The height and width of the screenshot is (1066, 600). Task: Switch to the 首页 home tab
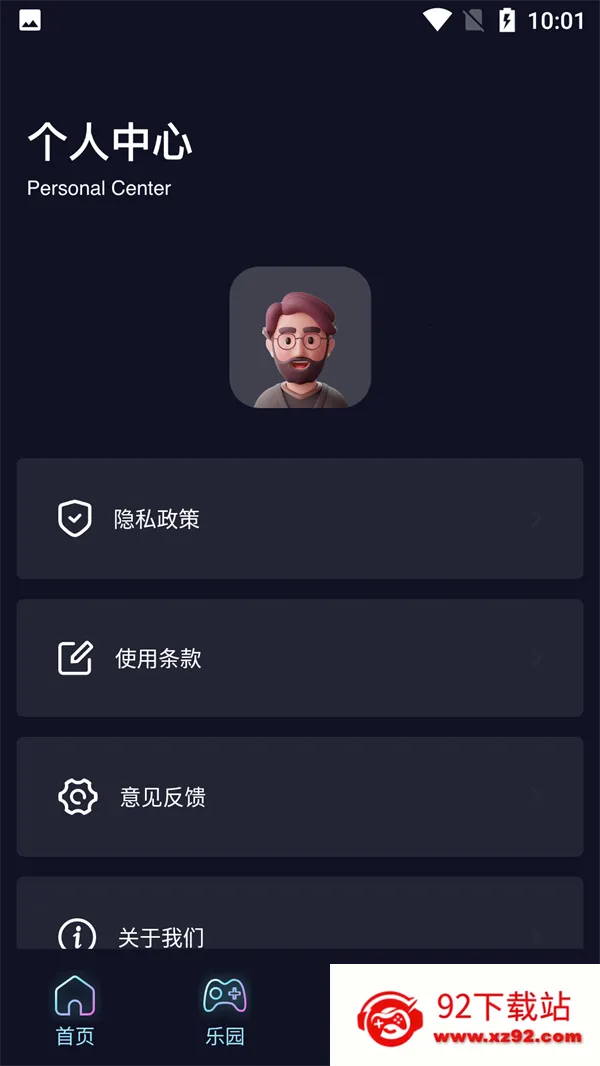75,1010
